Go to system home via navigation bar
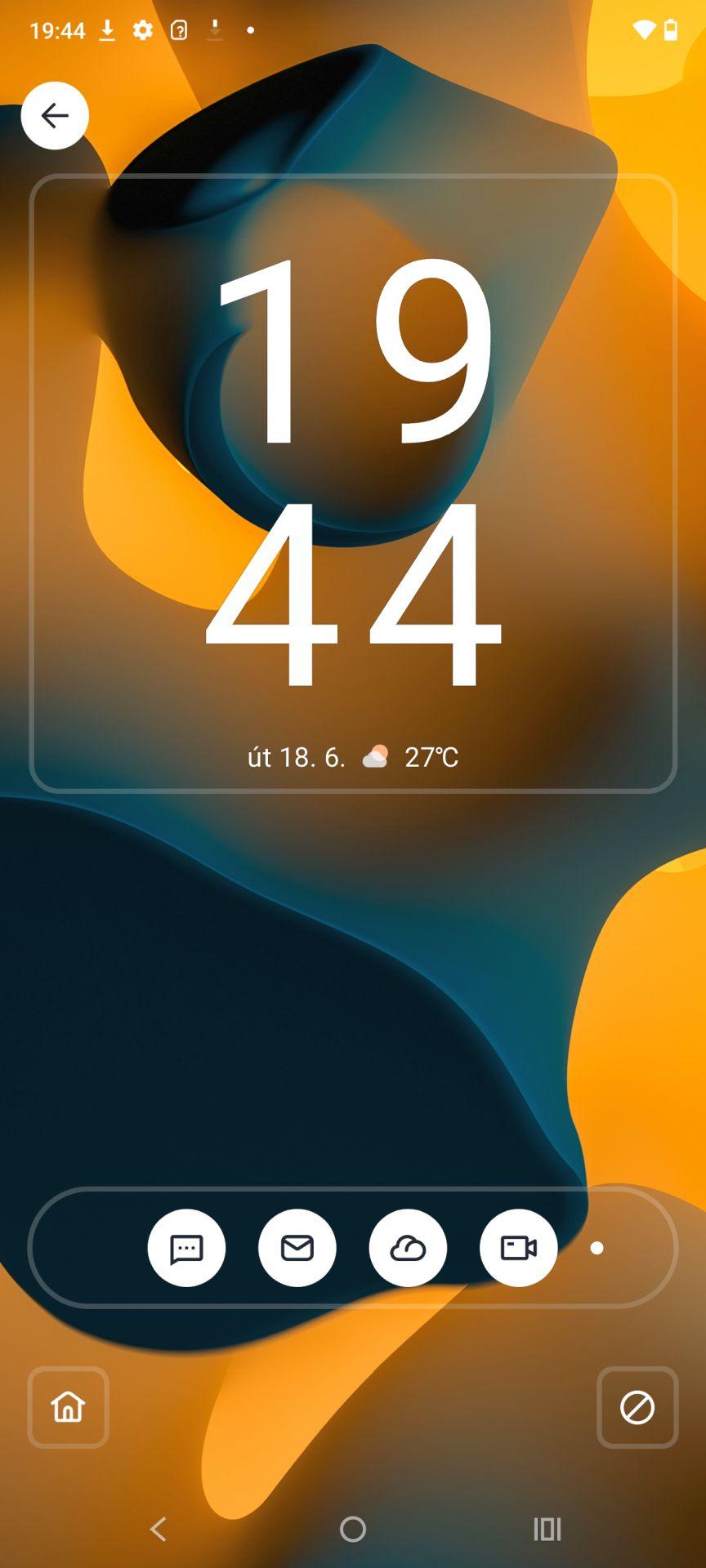Viewport: 706px width, 1568px height. pyautogui.click(x=353, y=1529)
